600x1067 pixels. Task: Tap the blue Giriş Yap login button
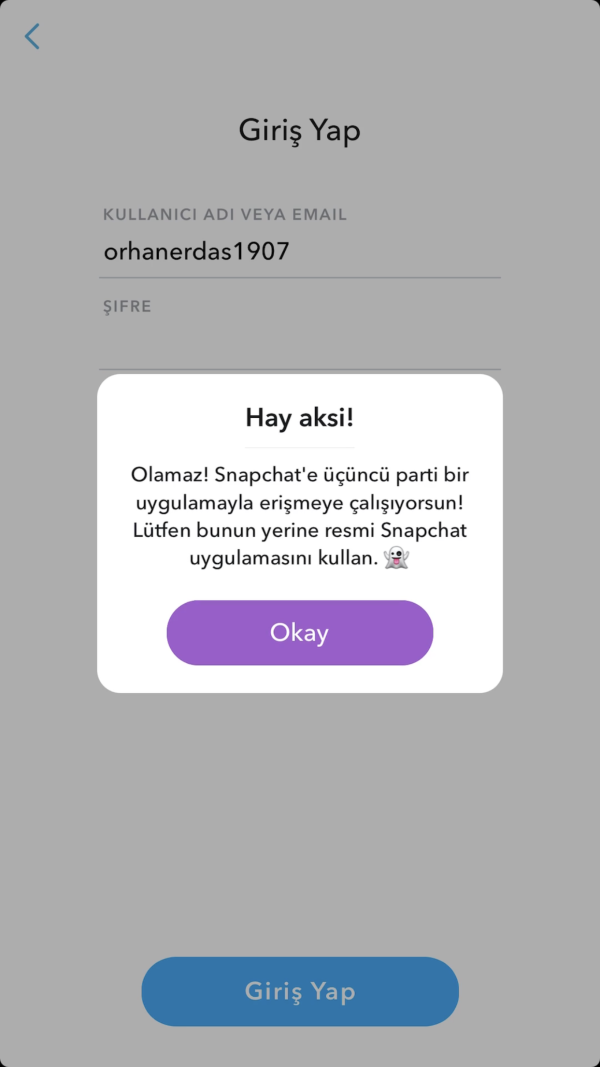click(299, 991)
